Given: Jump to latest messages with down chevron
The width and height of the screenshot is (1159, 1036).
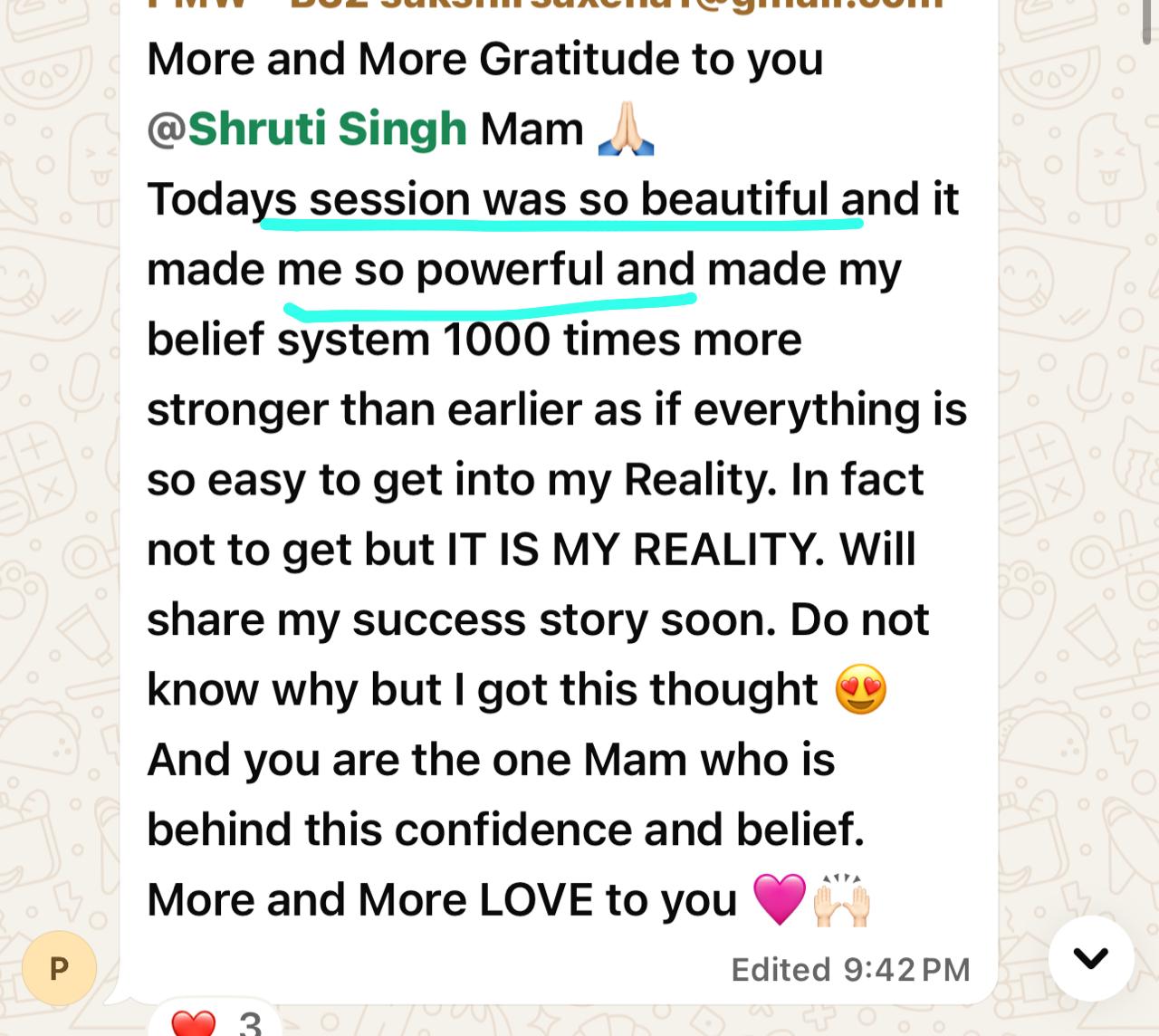Looking at the screenshot, I should 1090,958.
